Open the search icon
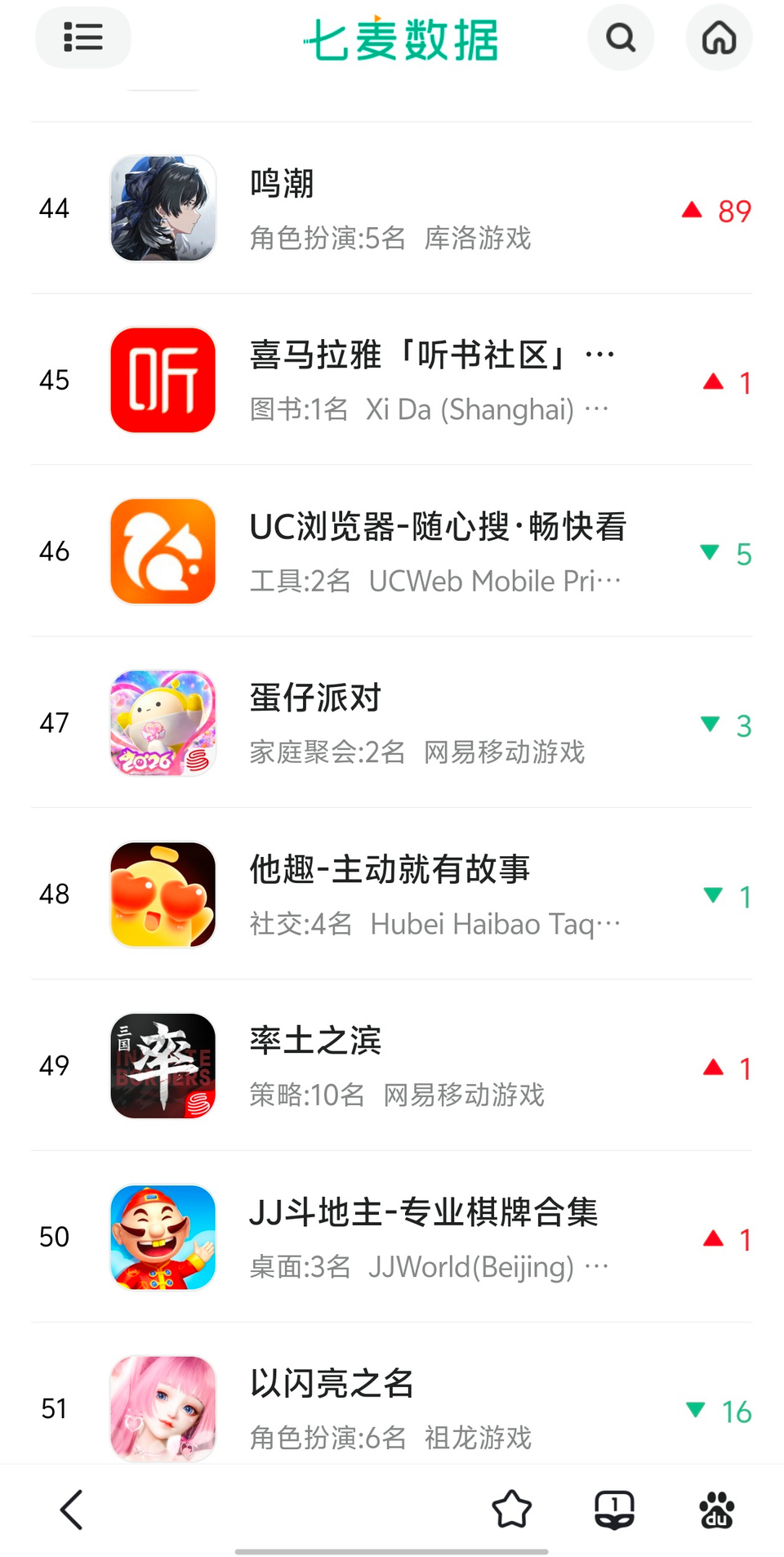 coord(621,38)
